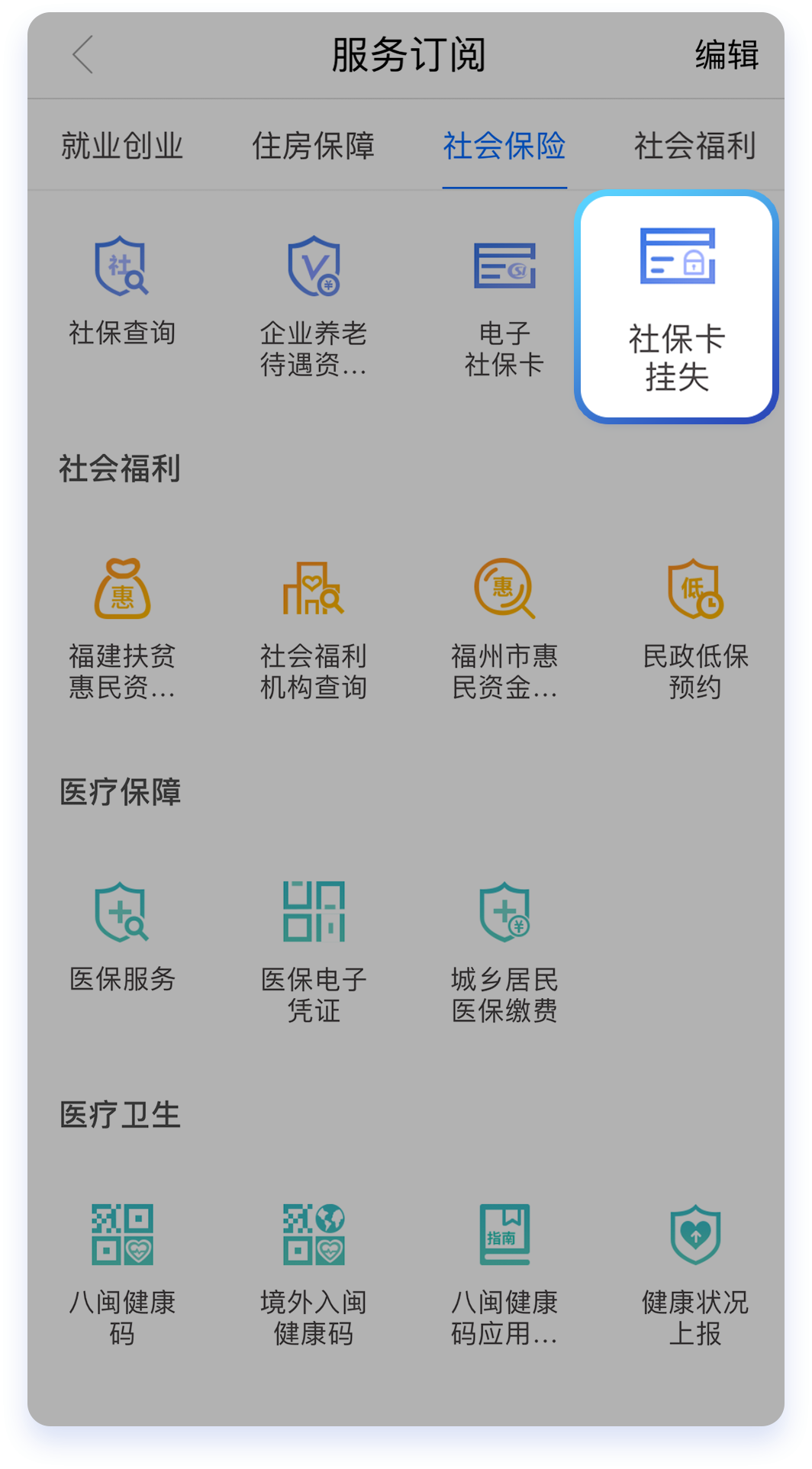Open 八闽健康码应用 guide
Viewport: 812px width, 1469px height.
coord(504,1271)
